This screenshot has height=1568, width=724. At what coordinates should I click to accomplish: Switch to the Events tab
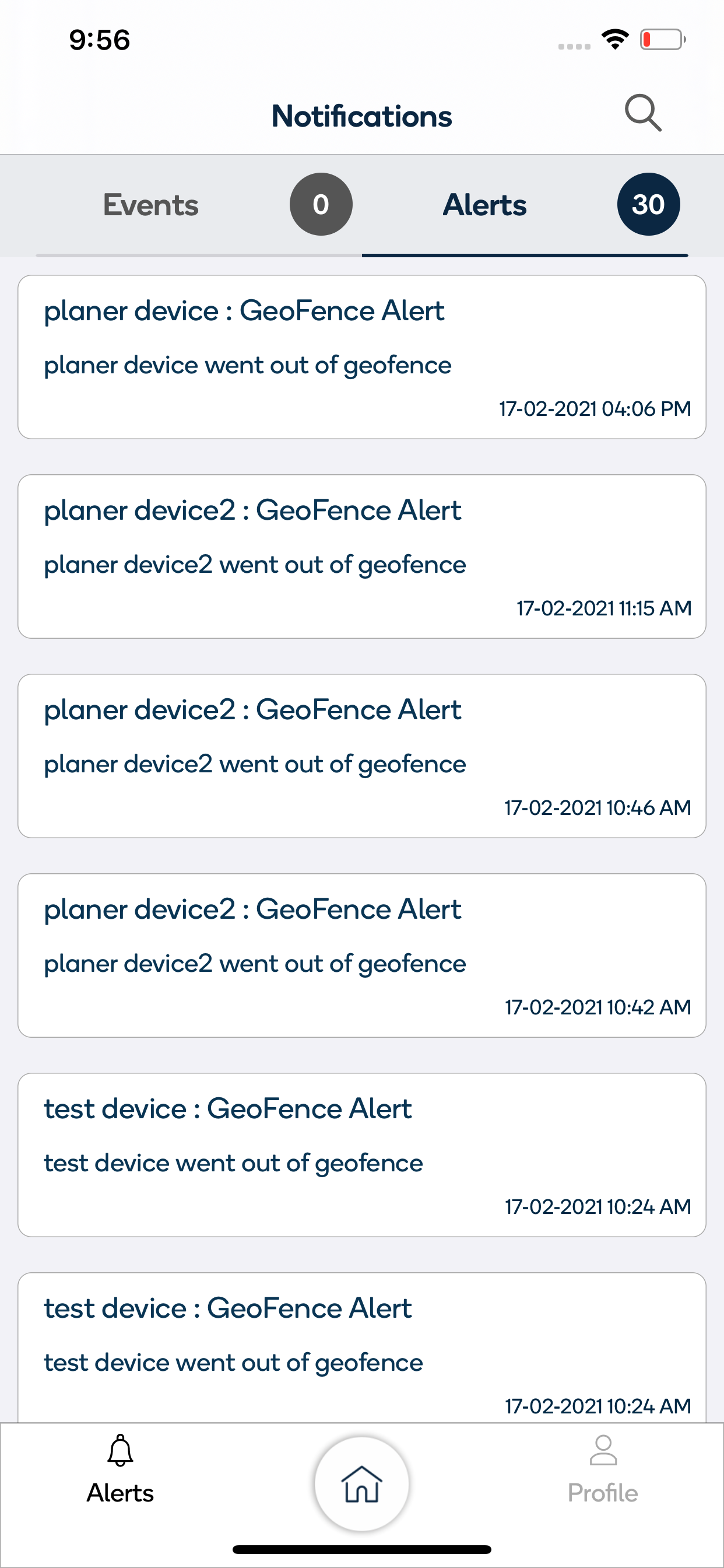(150, 205)
